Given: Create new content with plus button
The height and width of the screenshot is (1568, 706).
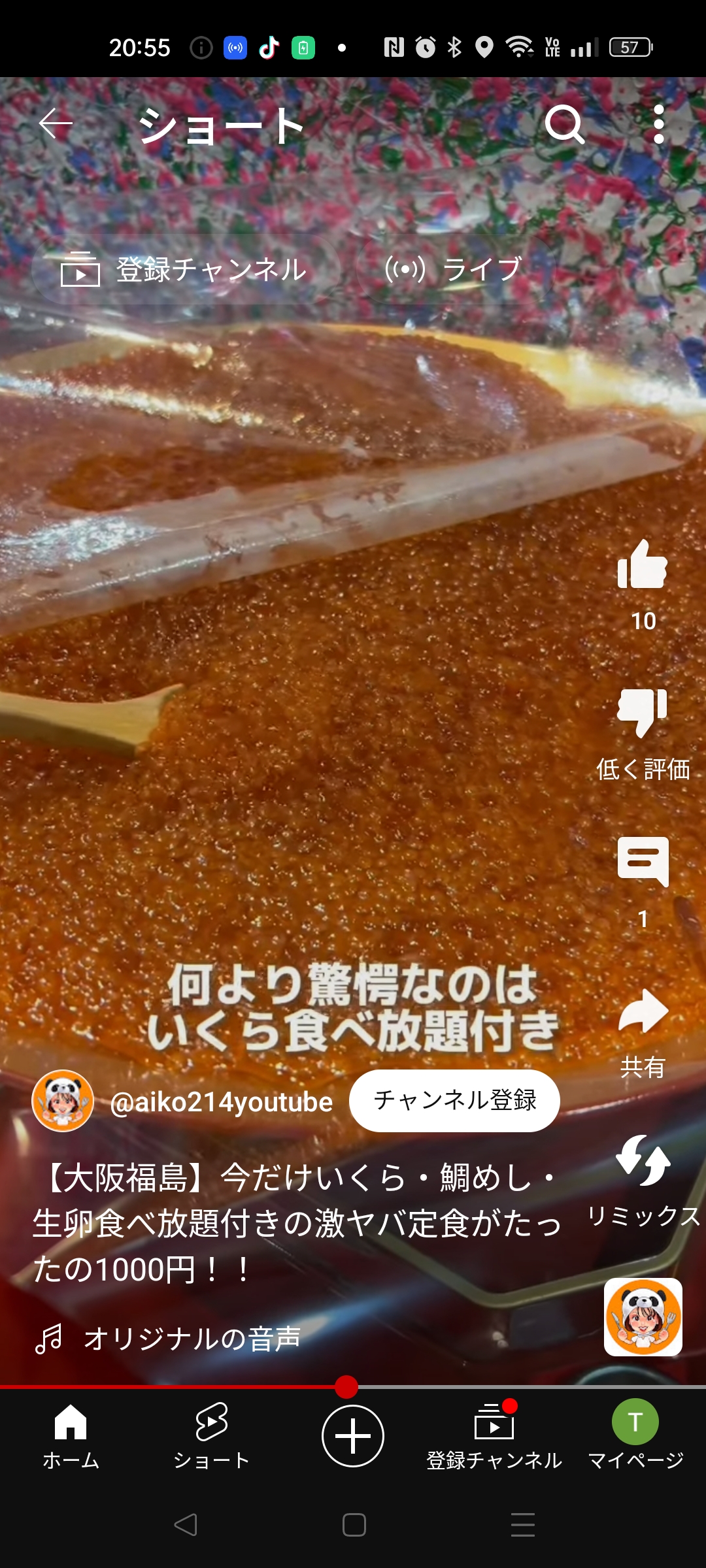Looking at the screenshot, I should (353, 1436).
